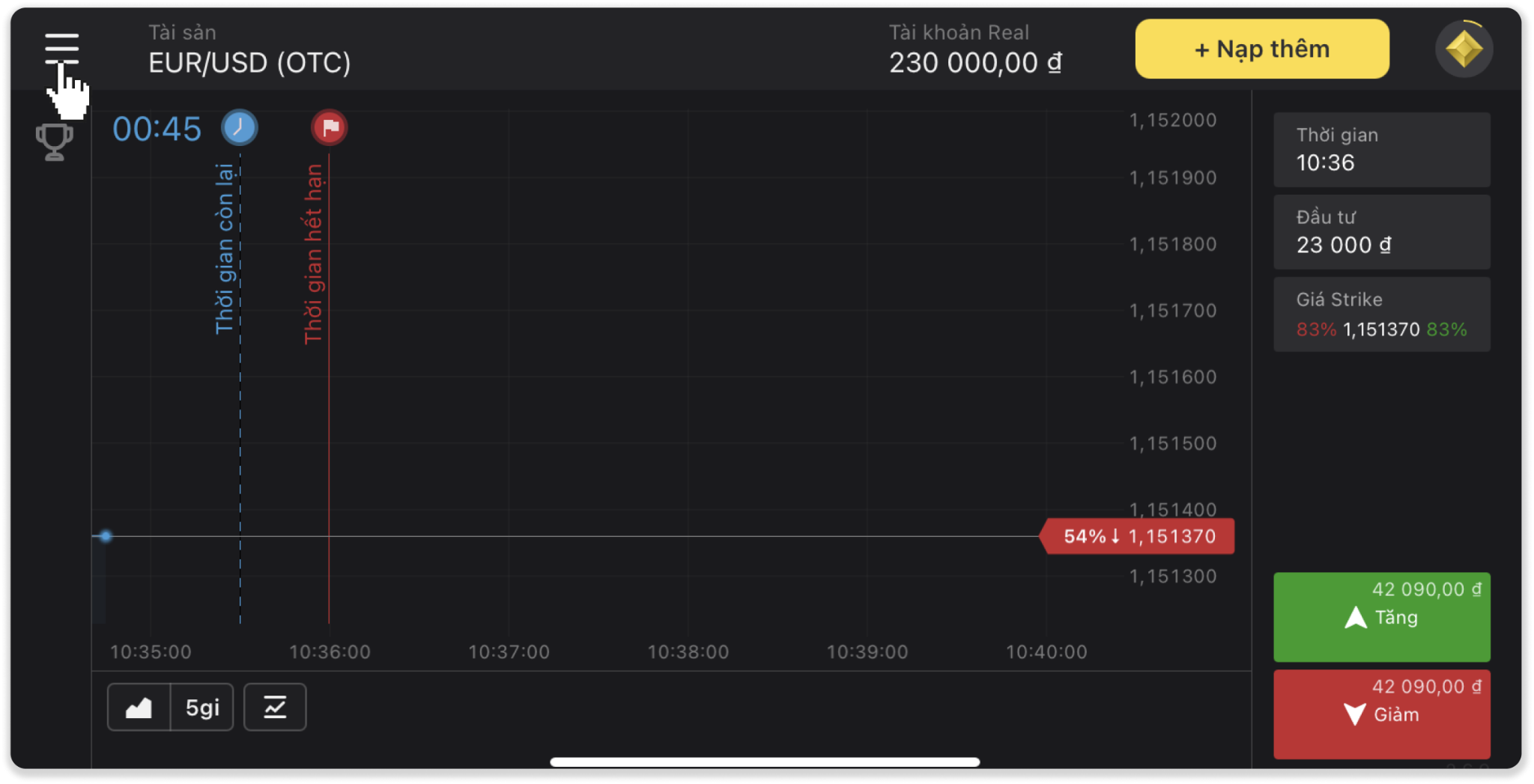
Task: Tap the Nạp thêm deposit button
Action: tap(1261, 49)
